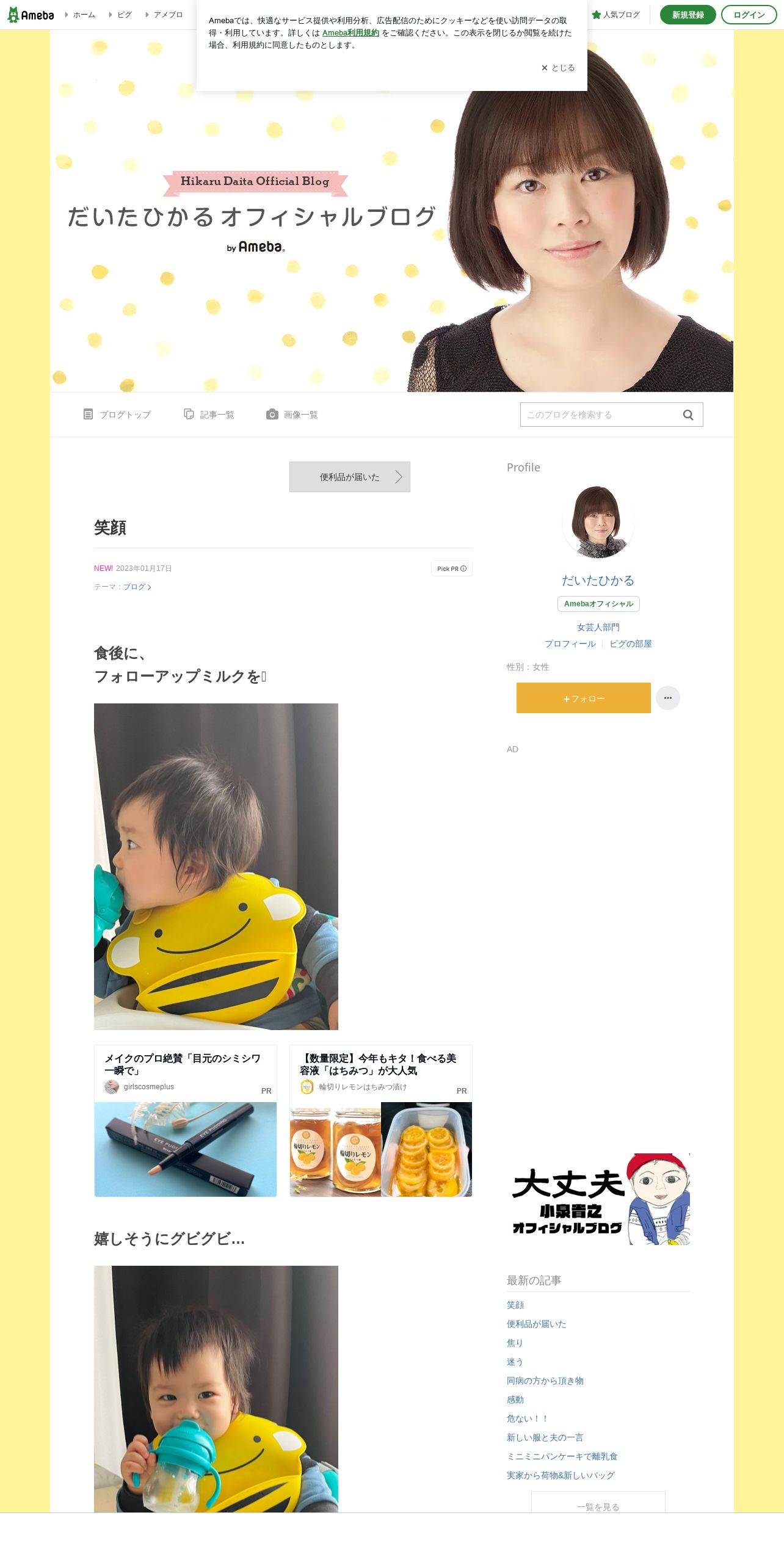Open the 小泉孝之オフィシャルブログ banner

(x=598, y=1199)
